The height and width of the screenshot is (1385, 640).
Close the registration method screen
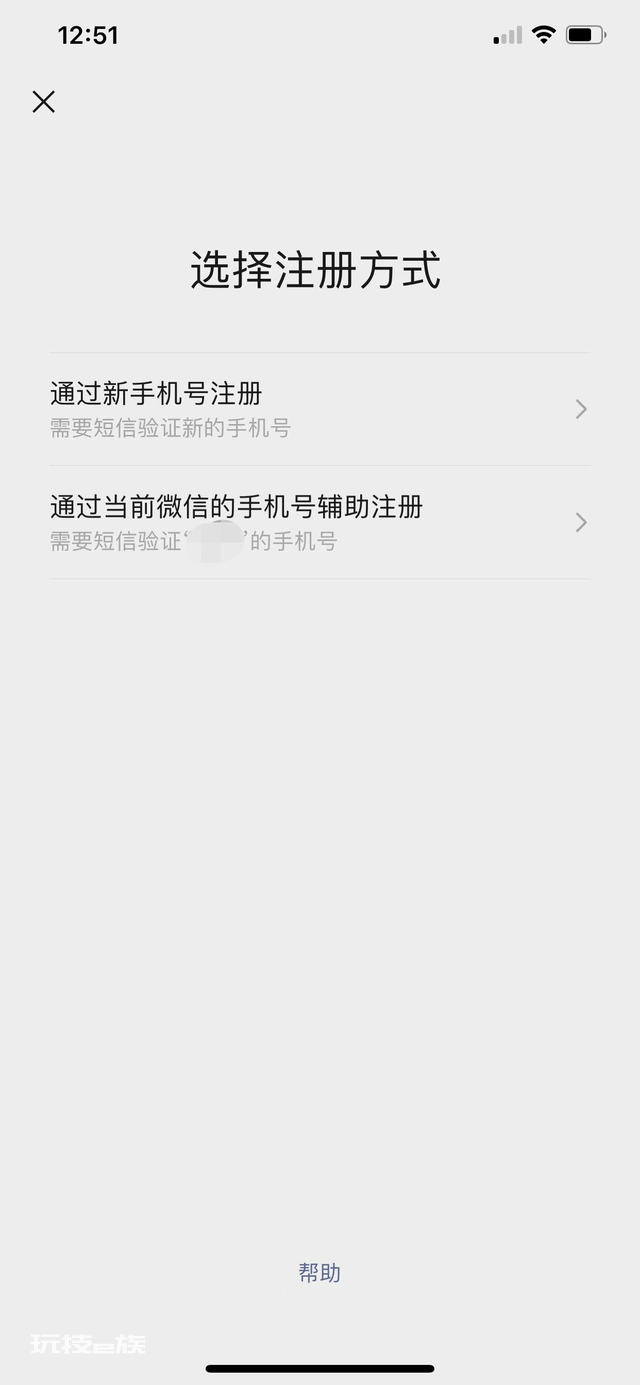43,101
